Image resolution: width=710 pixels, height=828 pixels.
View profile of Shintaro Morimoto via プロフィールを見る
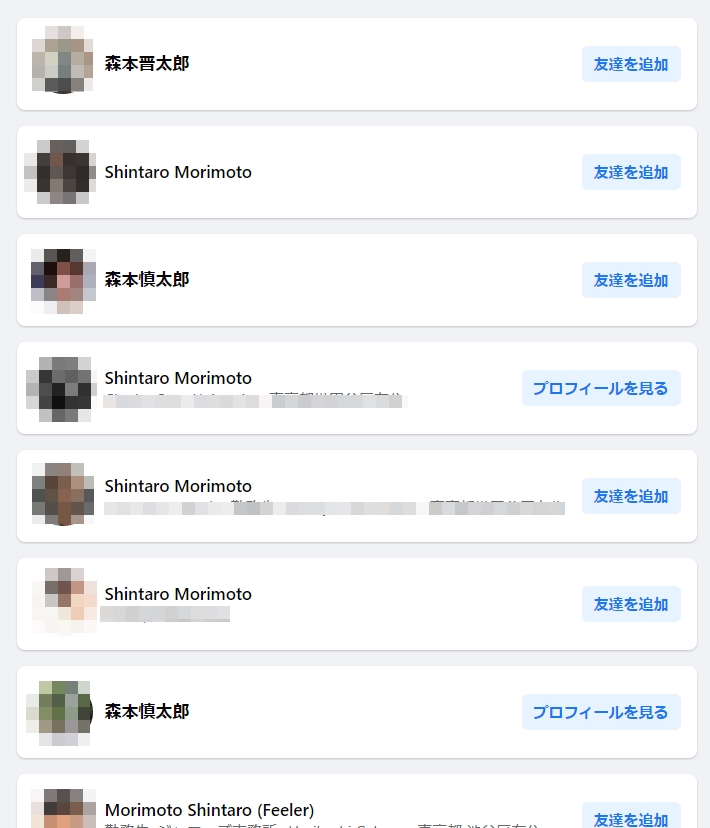pos(600,388)
